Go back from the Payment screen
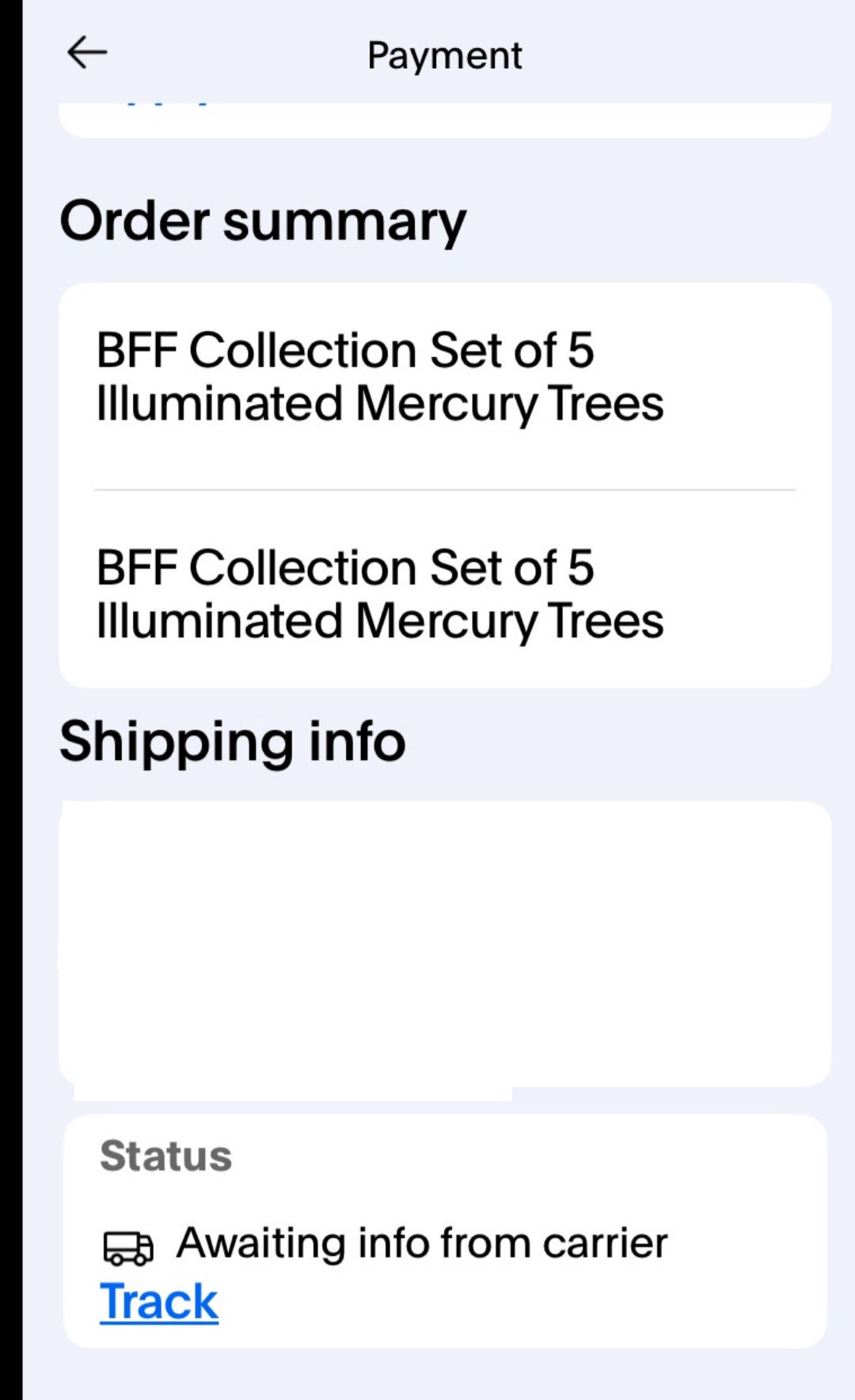The height and width of the screenshot is (1400, 855). point(87,54)
